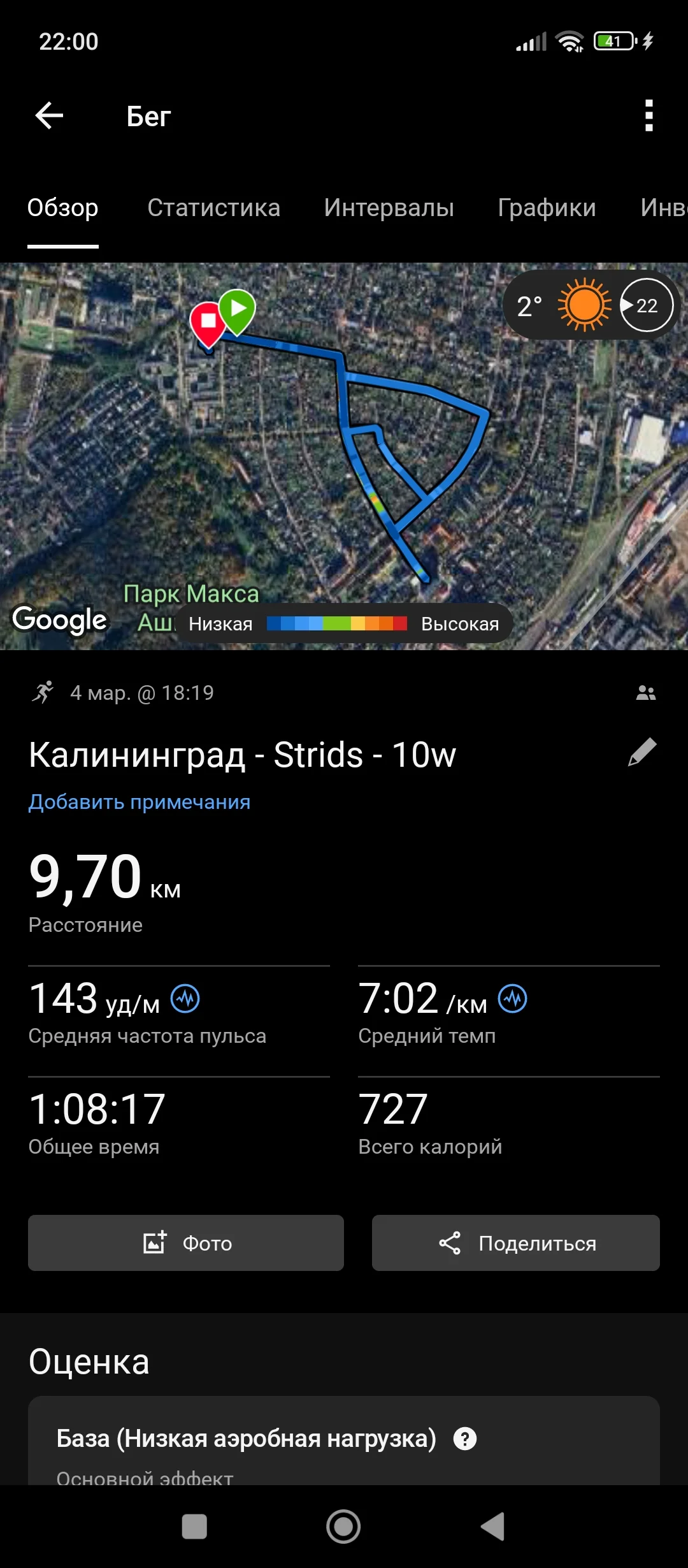Open the activity privacy people icon
688x1568 pixels.
645,693
